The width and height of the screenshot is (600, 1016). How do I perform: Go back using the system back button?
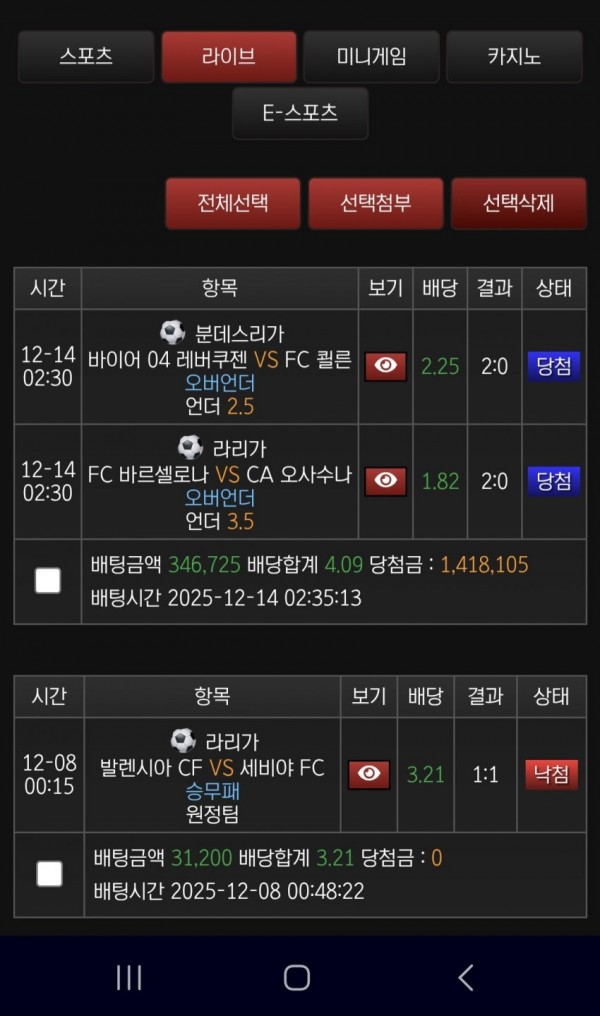click(465, 977)
